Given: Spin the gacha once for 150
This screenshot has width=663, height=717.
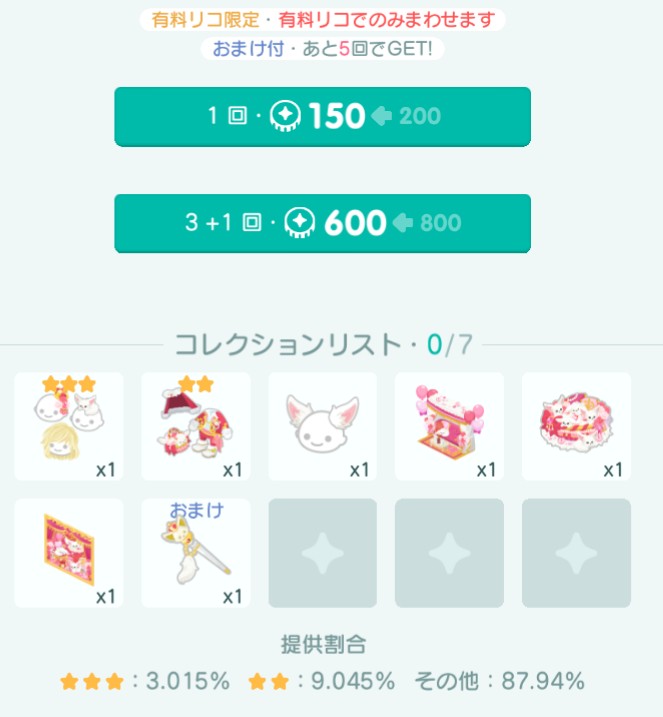Looking at the screenshot, I should click(322, 117).
